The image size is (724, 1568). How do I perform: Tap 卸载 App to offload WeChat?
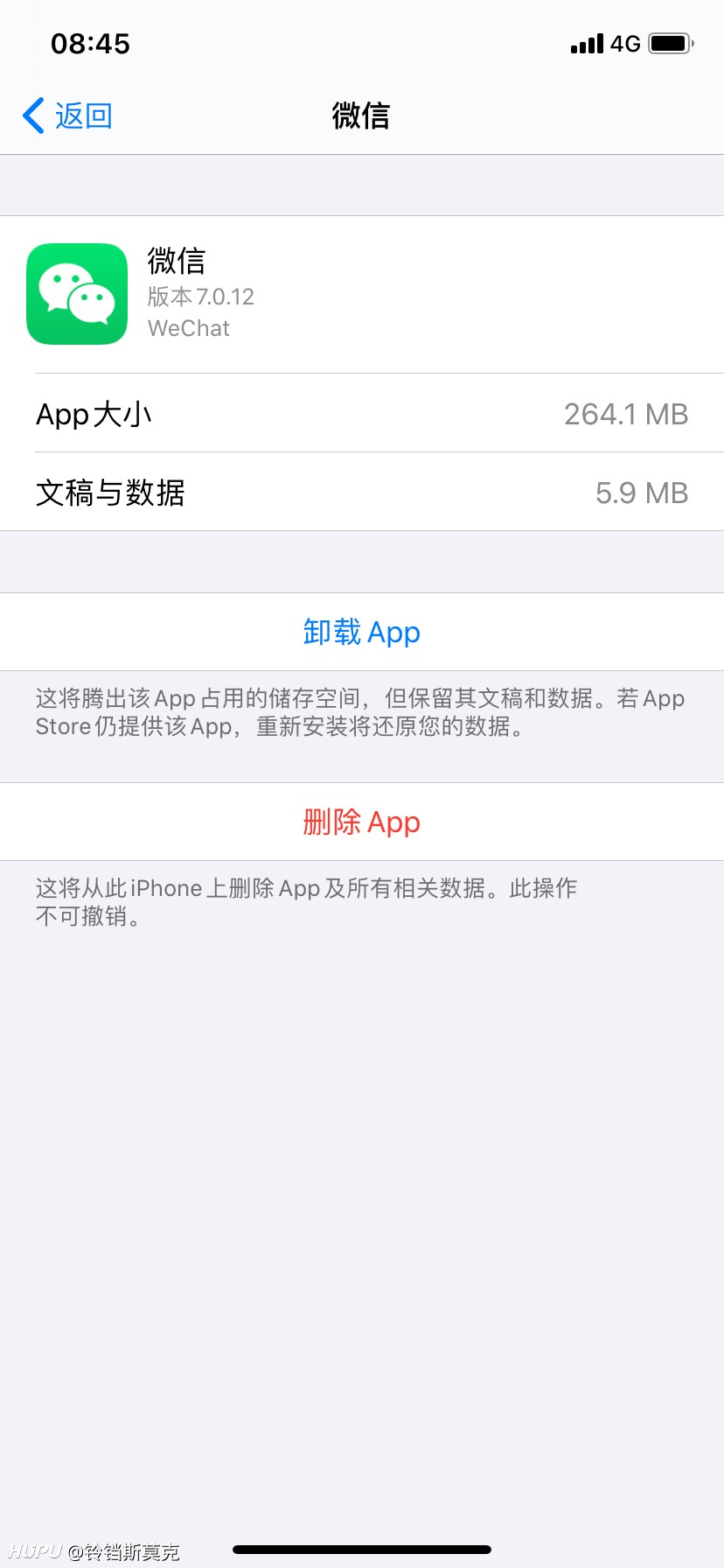tap(362, 632)
